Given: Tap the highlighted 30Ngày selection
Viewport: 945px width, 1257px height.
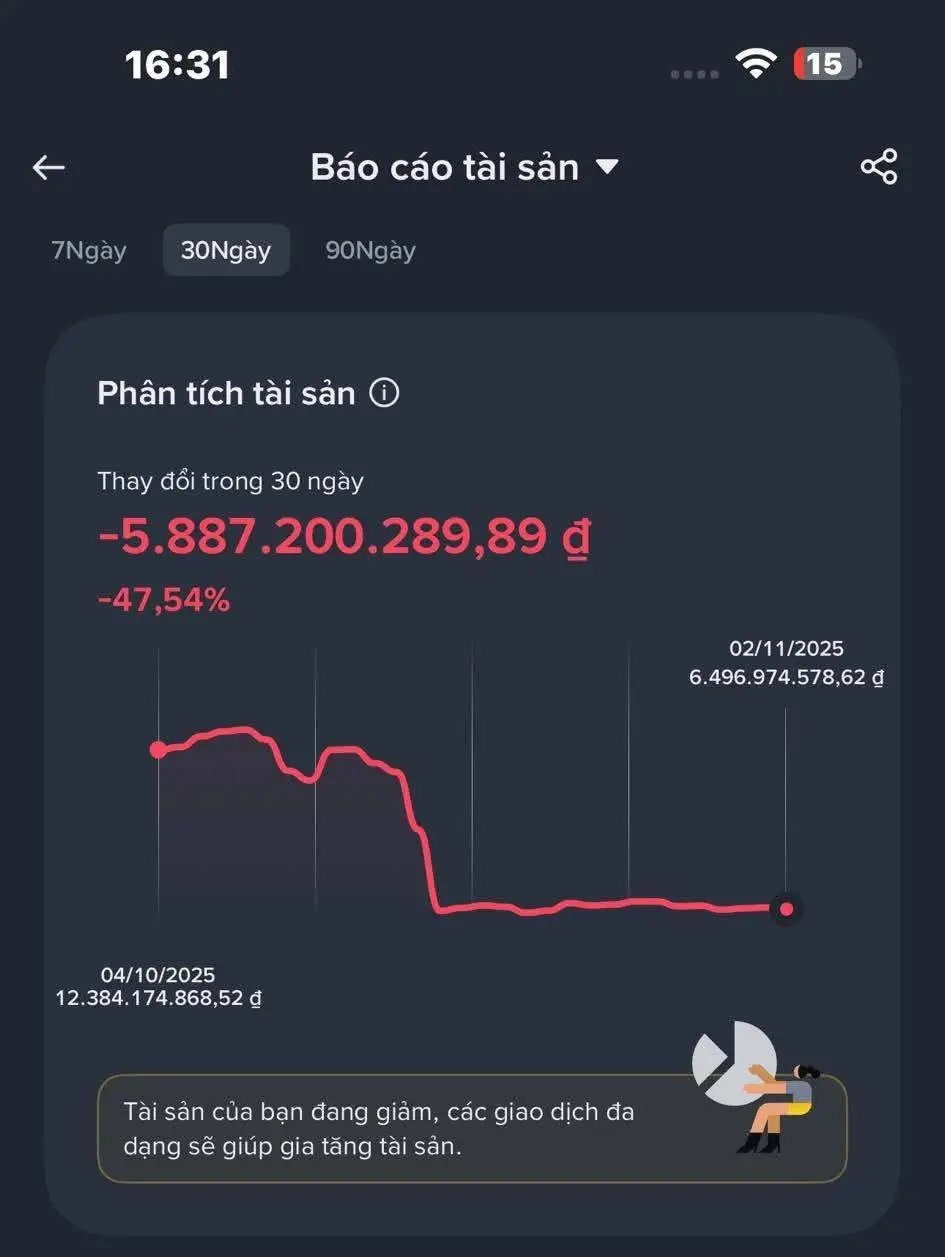Looking at the screenshot, I should 226,251.
